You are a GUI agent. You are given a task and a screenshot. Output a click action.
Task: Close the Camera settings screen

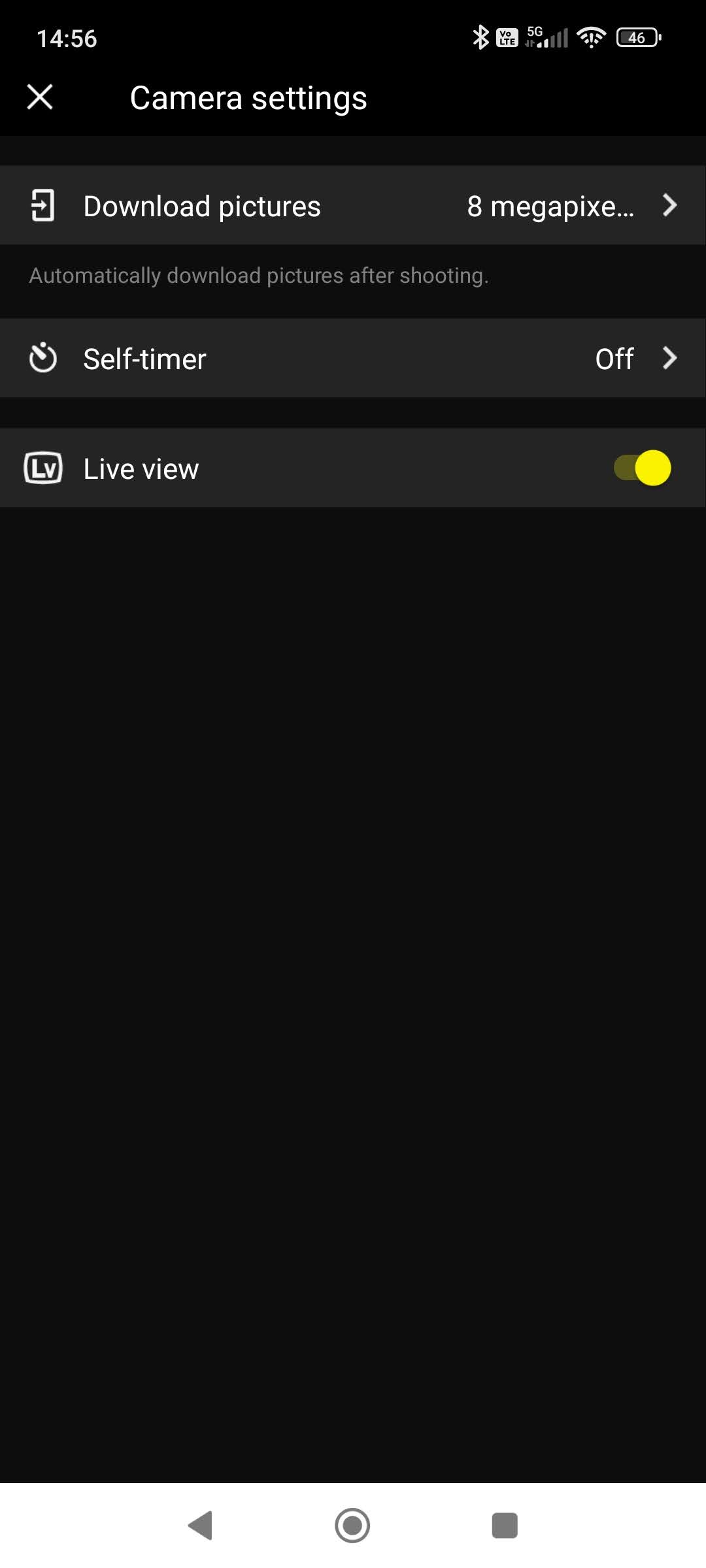pos(40,97)
